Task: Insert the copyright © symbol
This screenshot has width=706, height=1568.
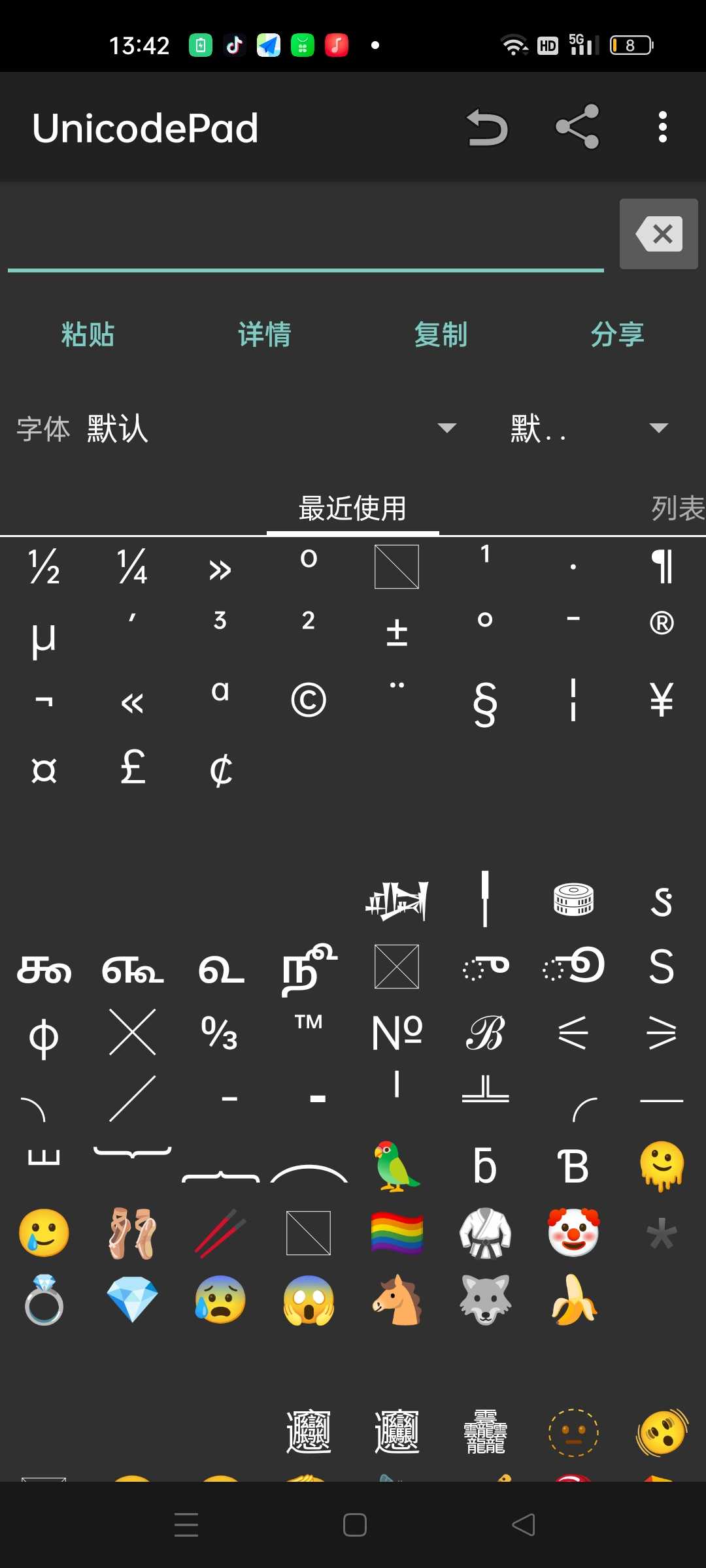Action: click(308, 700)
